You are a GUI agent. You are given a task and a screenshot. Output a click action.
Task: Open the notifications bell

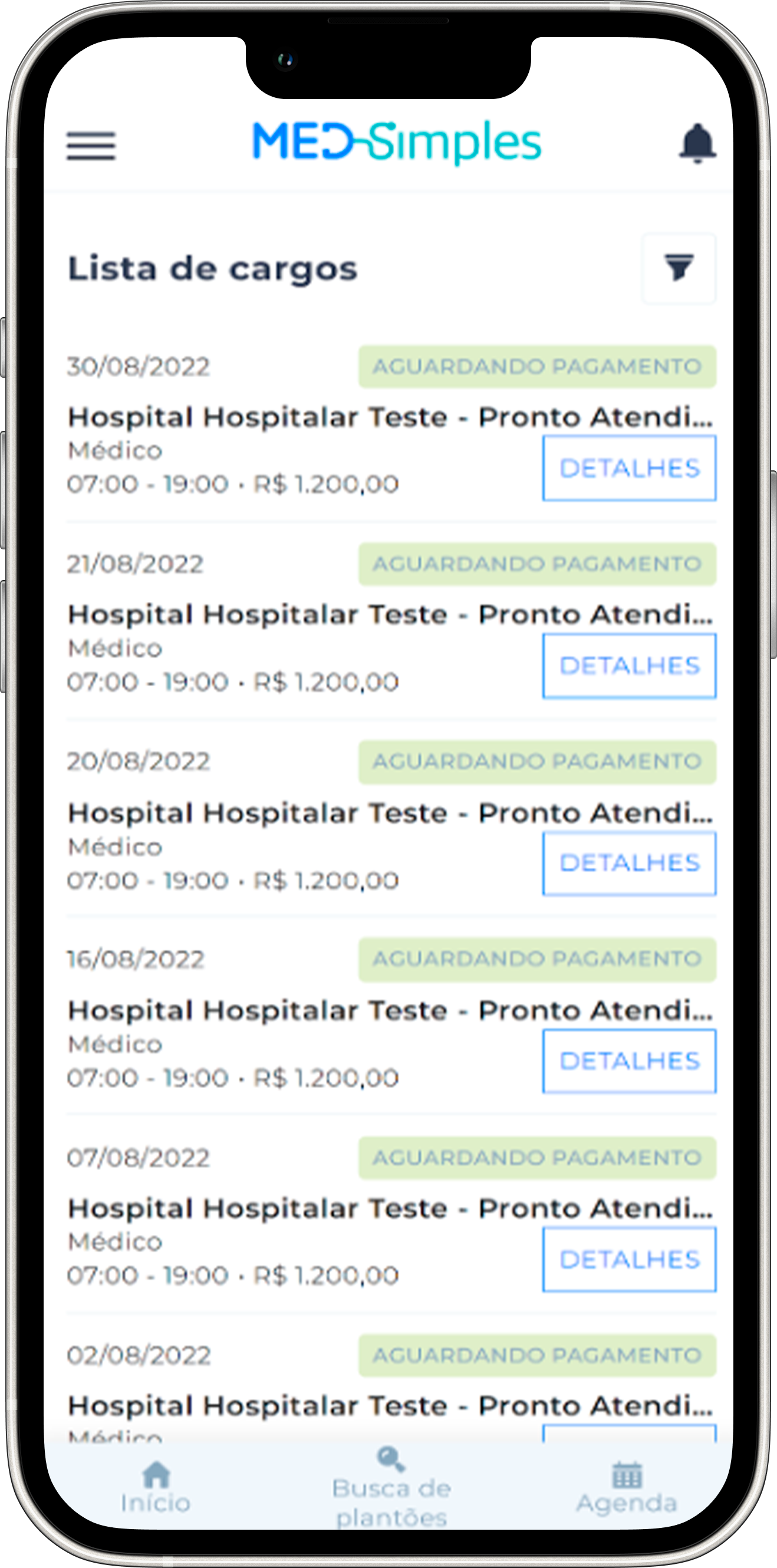(x=697, y=144)
